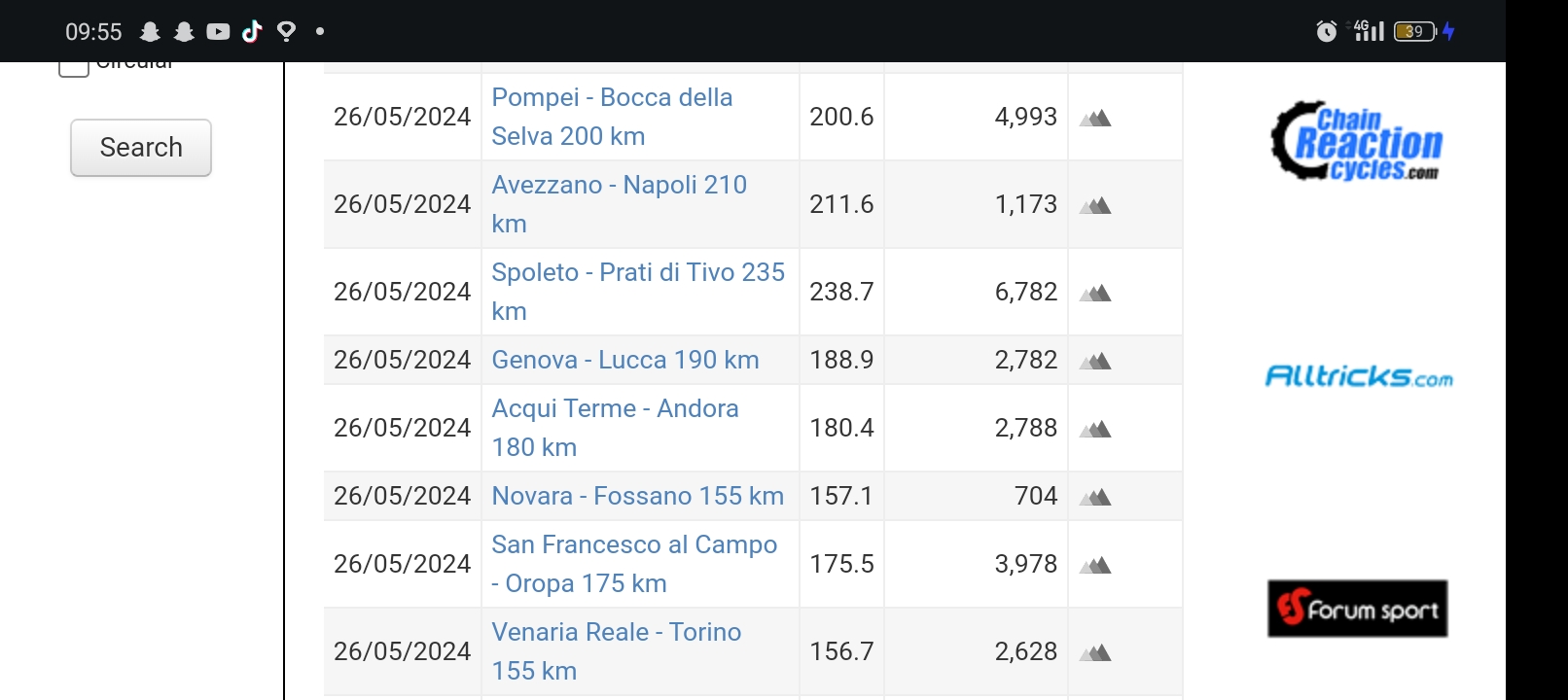This screenshot has width=1568, height=700.
Task: Open Pompei - Bocca della Selva 200 km route
Action: point(611,117)
